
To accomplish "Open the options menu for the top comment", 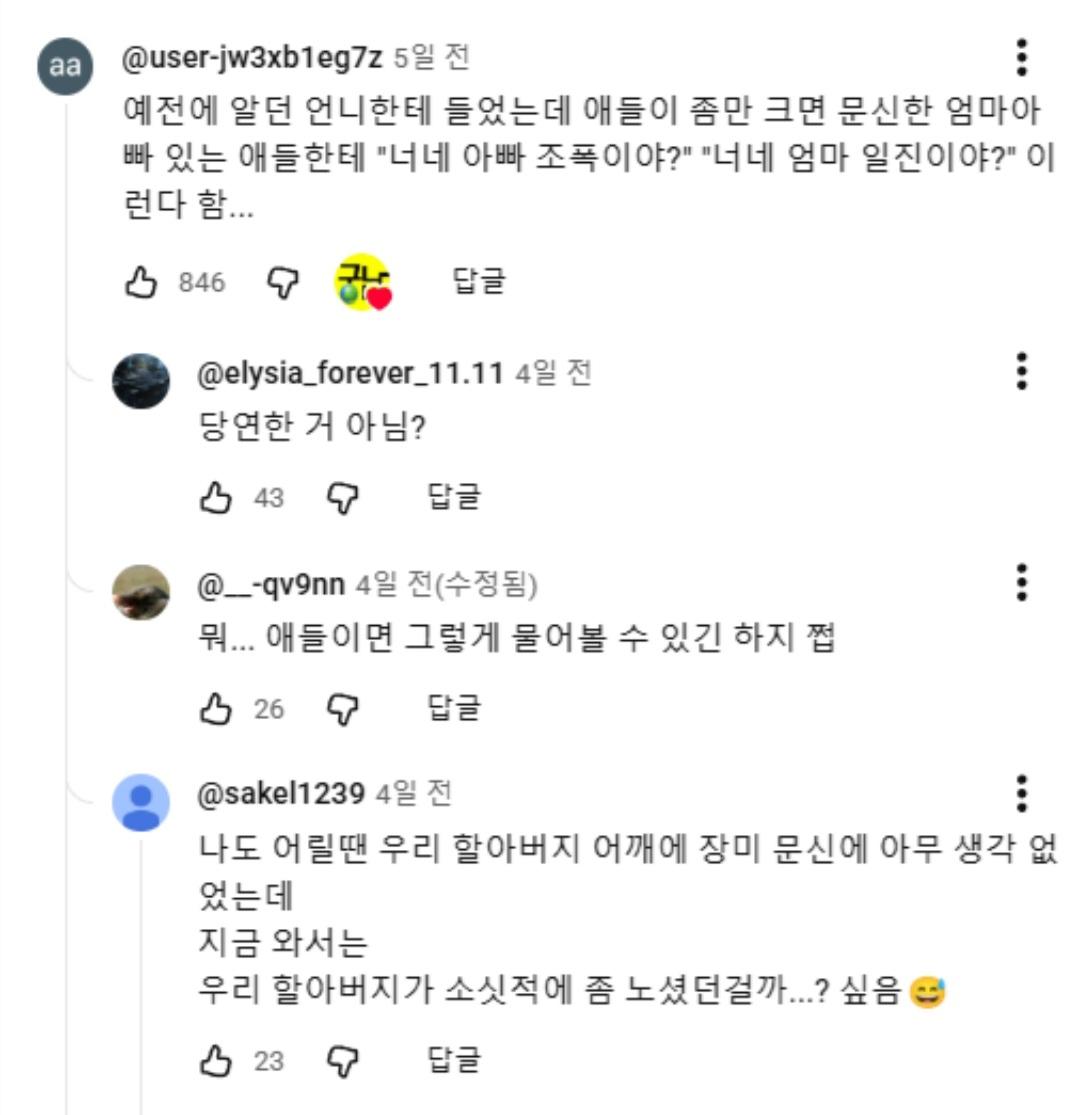I will point(1022,60).
